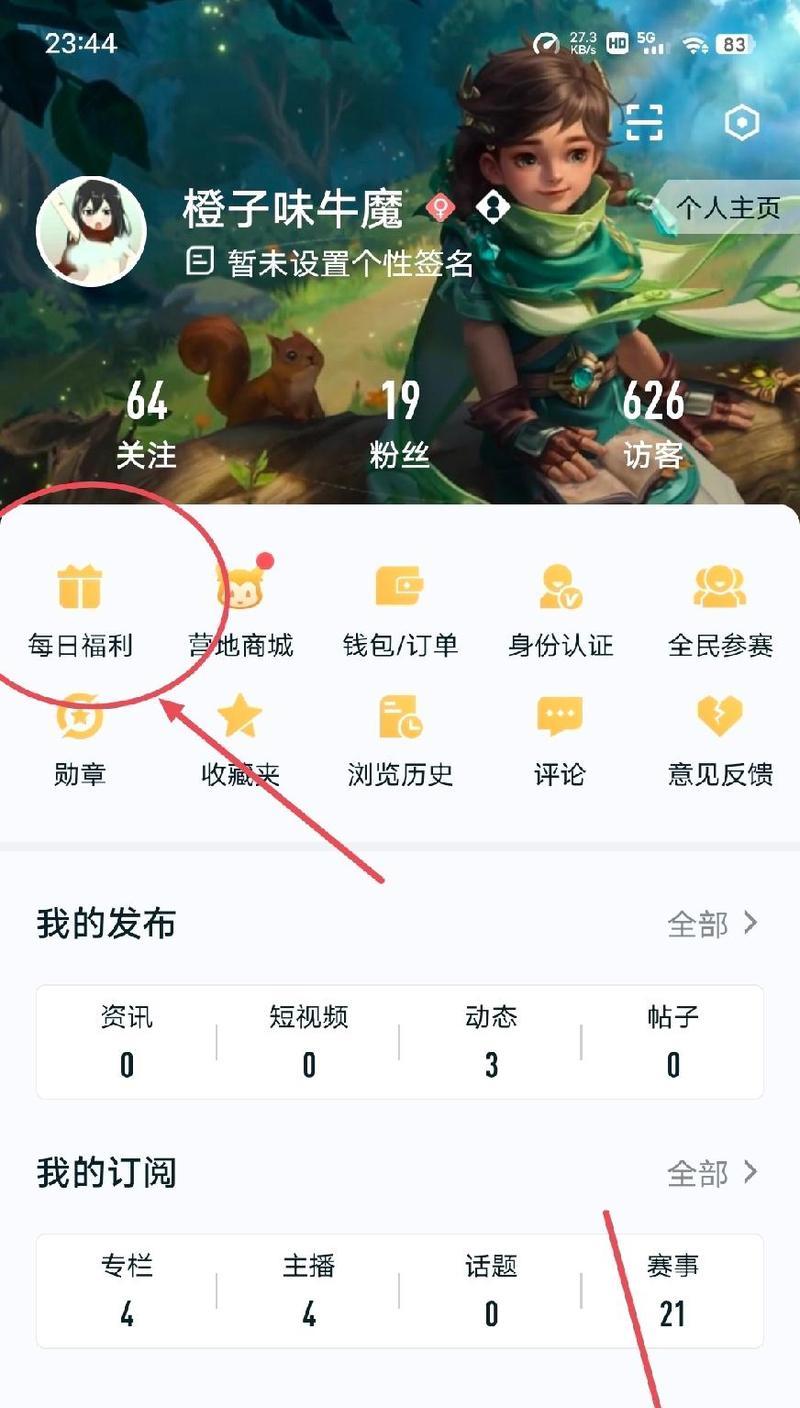Viewport: 800px width, 1408px height.
Task: Open the settings hexagon icon
Action: click(x=741, y=122)
